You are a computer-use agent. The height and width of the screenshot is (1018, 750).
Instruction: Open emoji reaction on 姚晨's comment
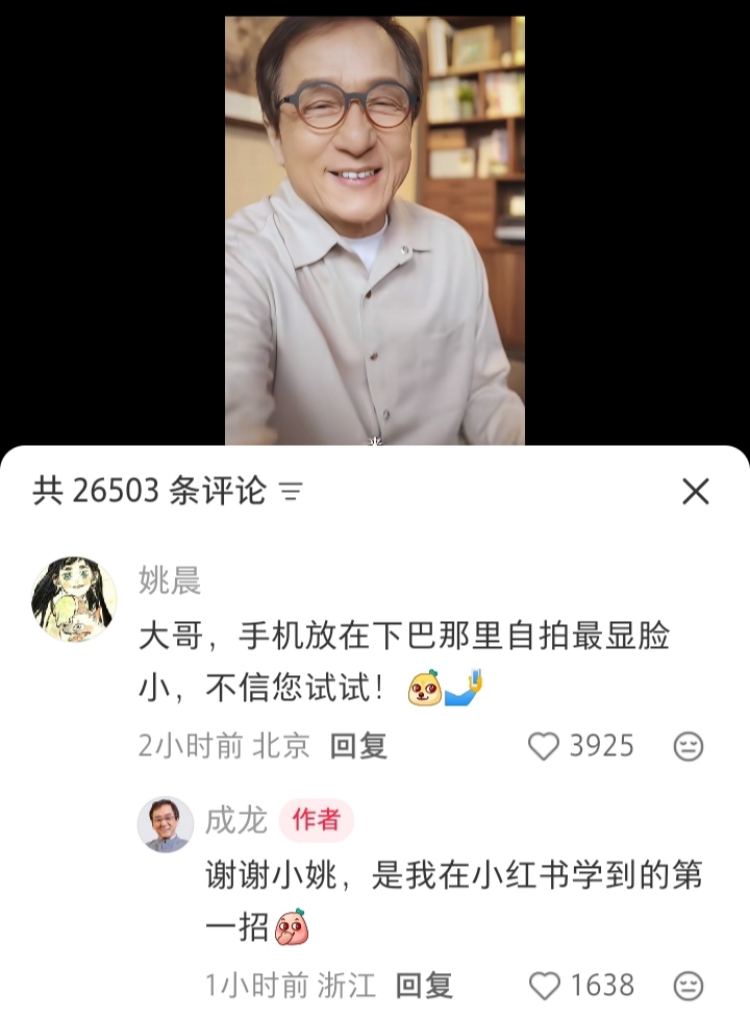click(688, 746)
